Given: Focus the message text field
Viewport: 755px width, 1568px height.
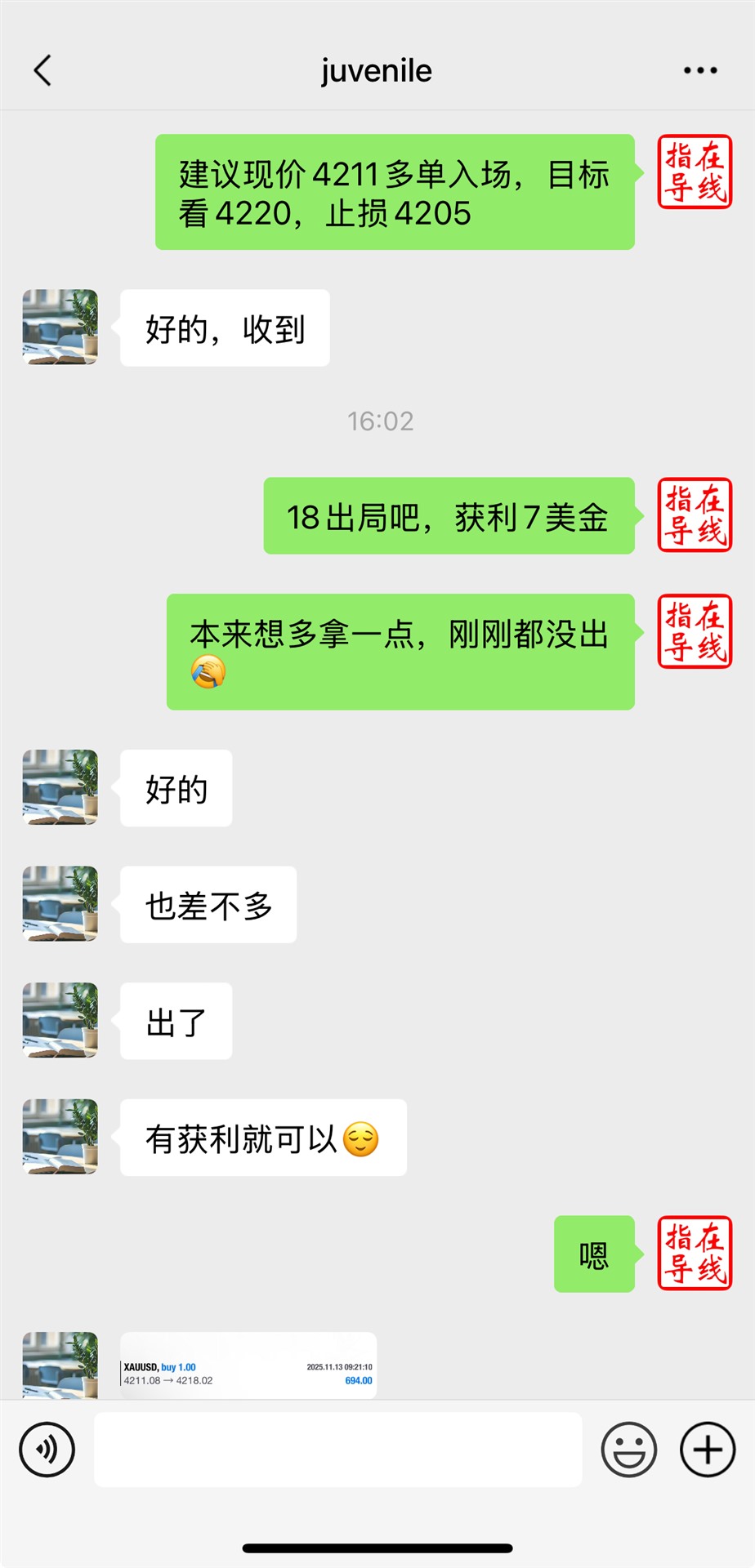Looking at the screenshot, I should (x=337, y=1450).
